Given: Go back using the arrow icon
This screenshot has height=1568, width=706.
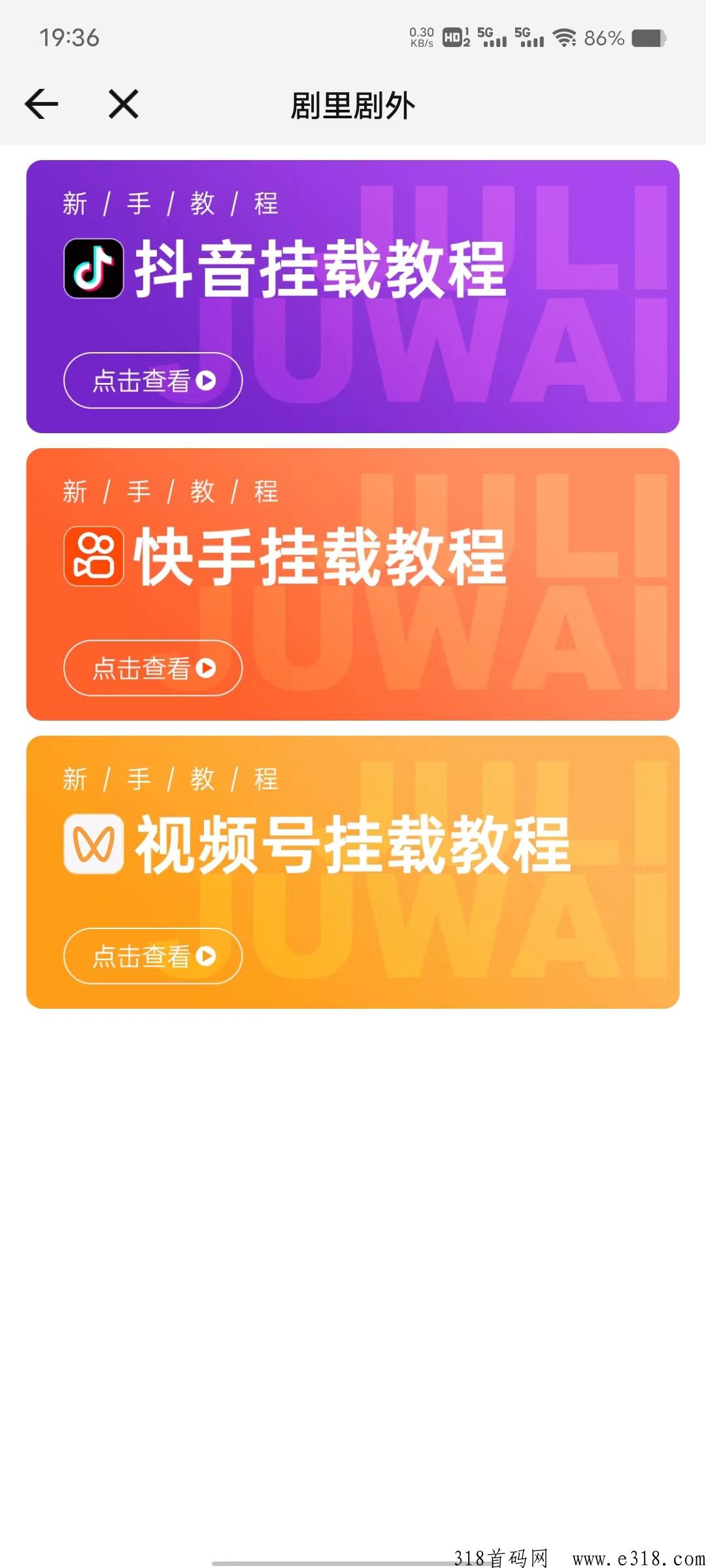Looking at the screenshot, I should [42, 105].
